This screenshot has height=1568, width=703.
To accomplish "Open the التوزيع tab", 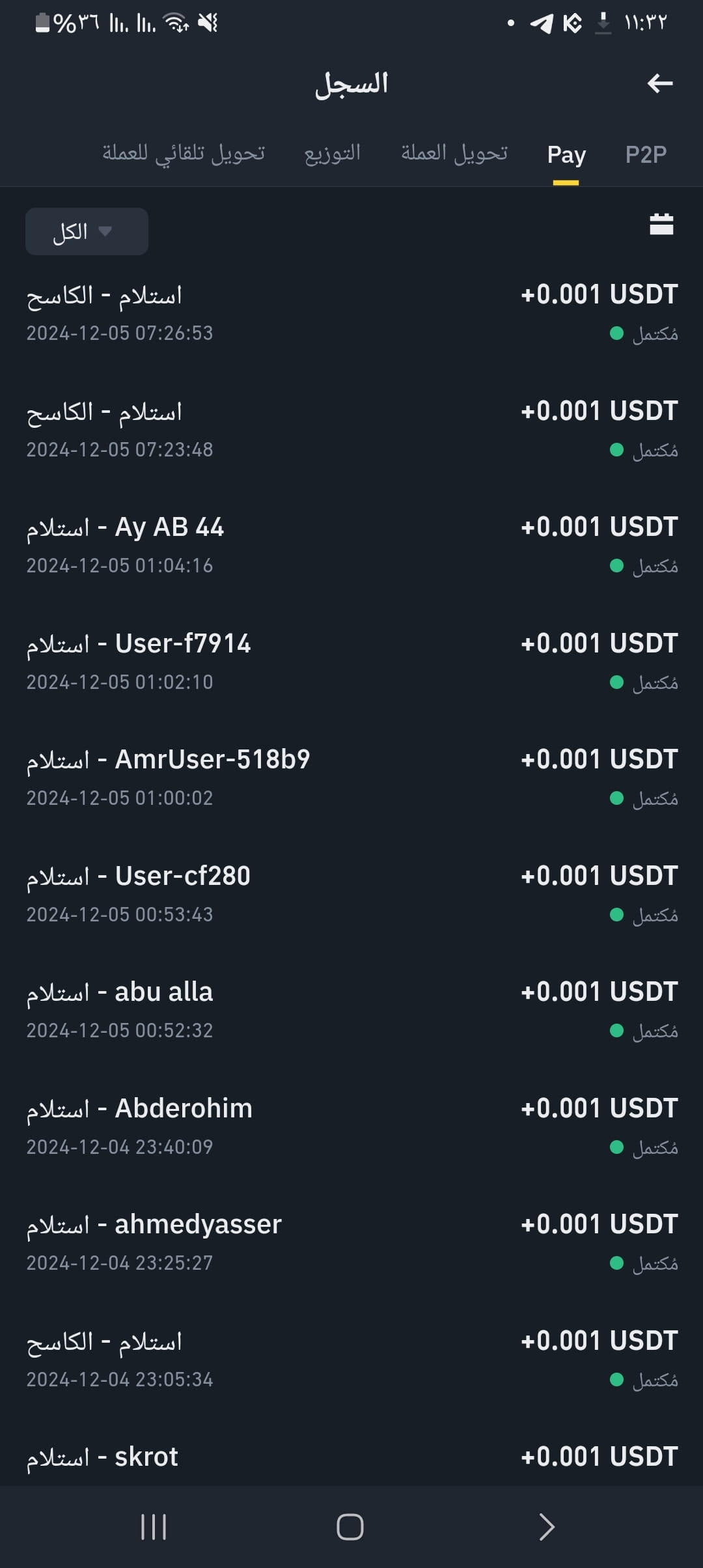I will coord(333,154).
